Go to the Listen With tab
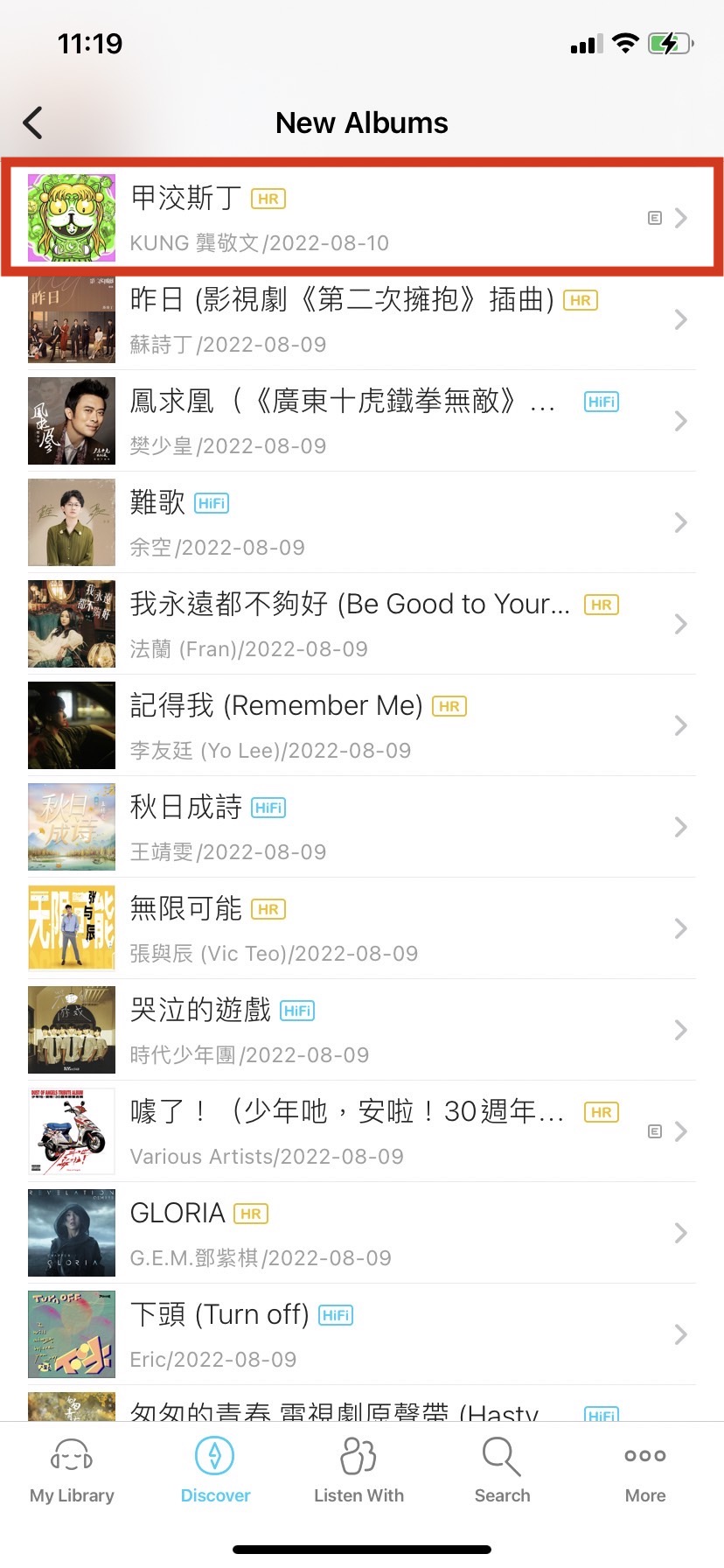The width and height of the screenshot is (724, 1568). [359, 1471]
